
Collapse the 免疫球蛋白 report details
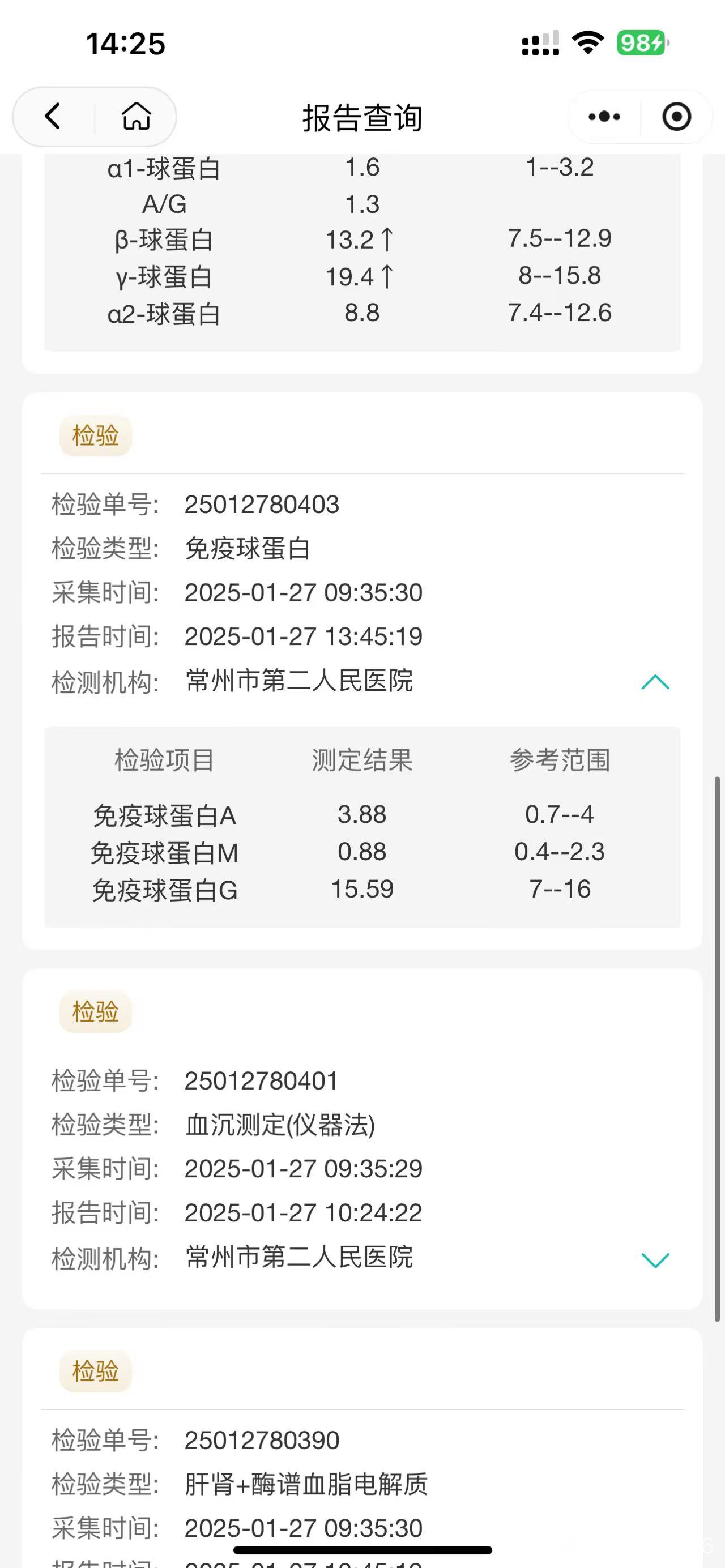point(655,682)
